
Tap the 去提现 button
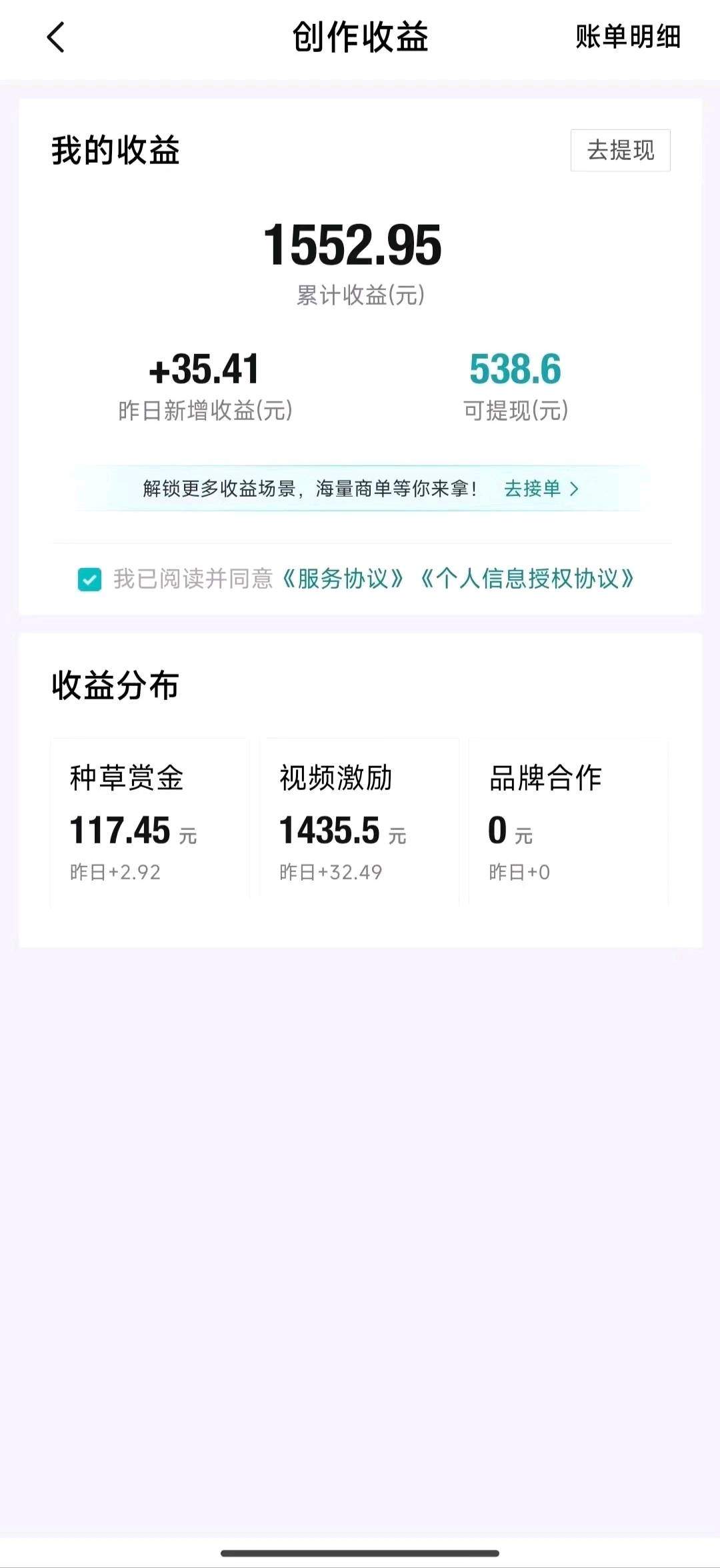point(619,151)
